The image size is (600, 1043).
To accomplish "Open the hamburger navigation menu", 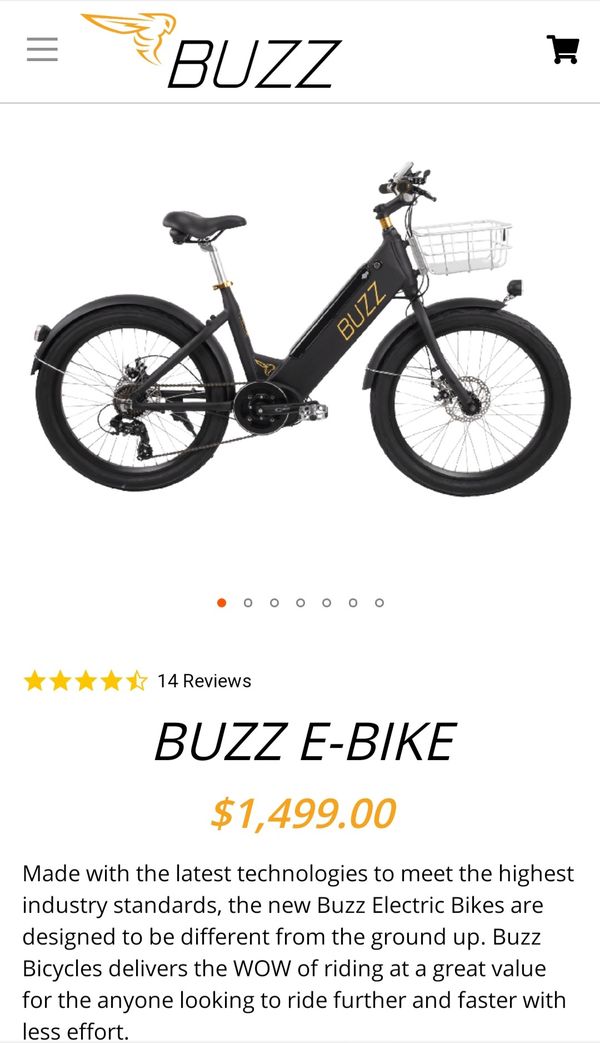I will click(x=42, y=50).
